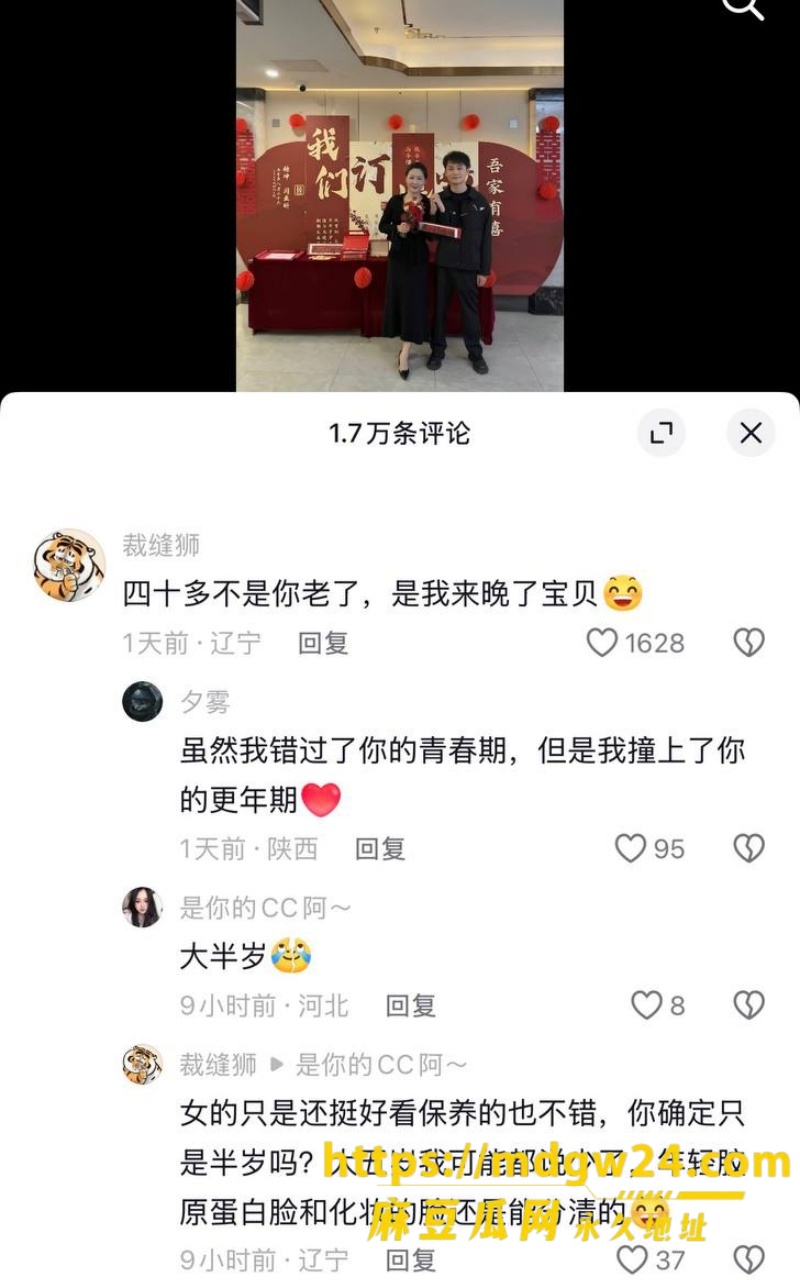Close the comments panel
800x1280 pixels.
click(x=750, y=433)
